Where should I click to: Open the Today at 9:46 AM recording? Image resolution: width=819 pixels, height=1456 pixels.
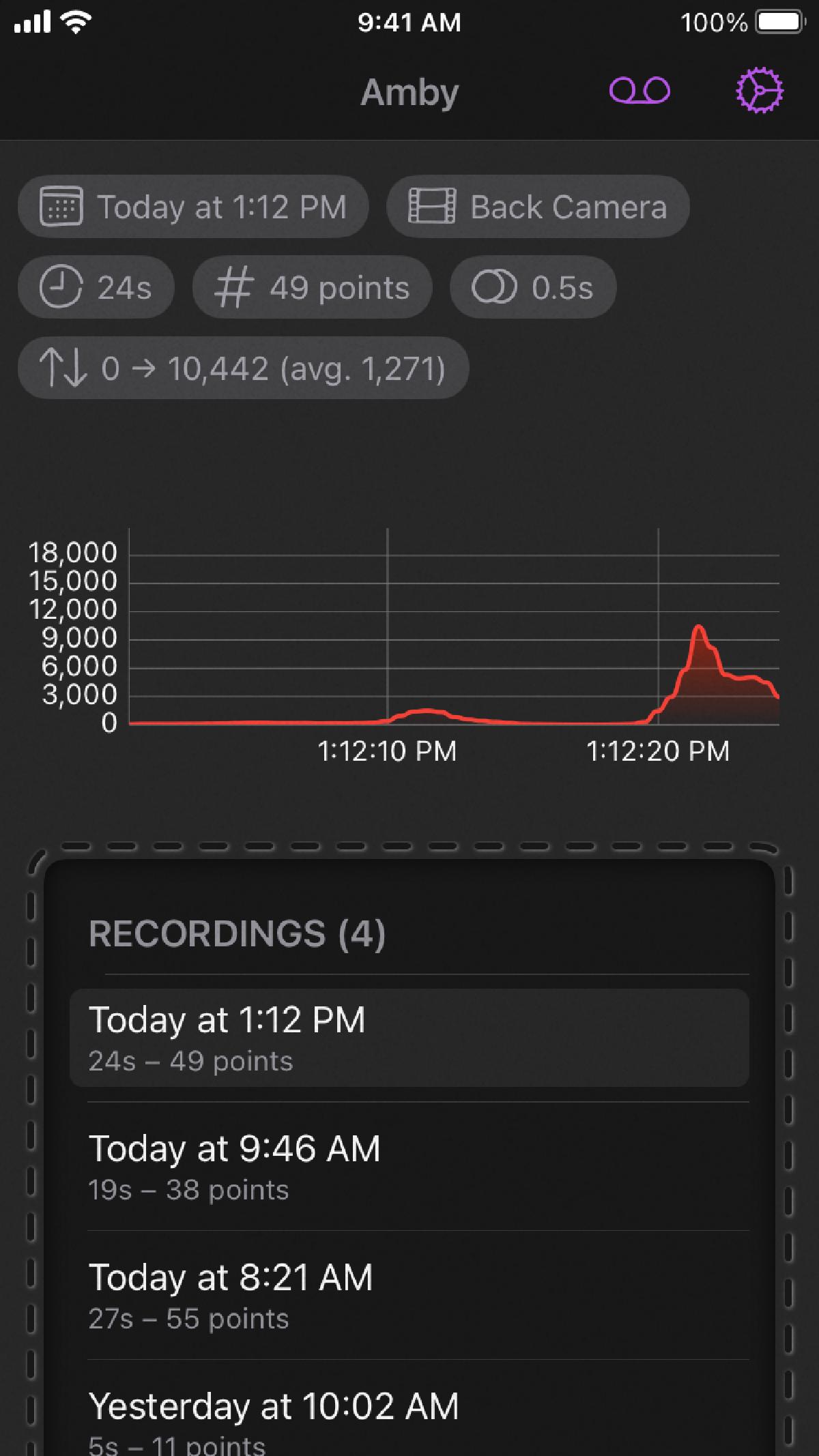pos(409,1166)
